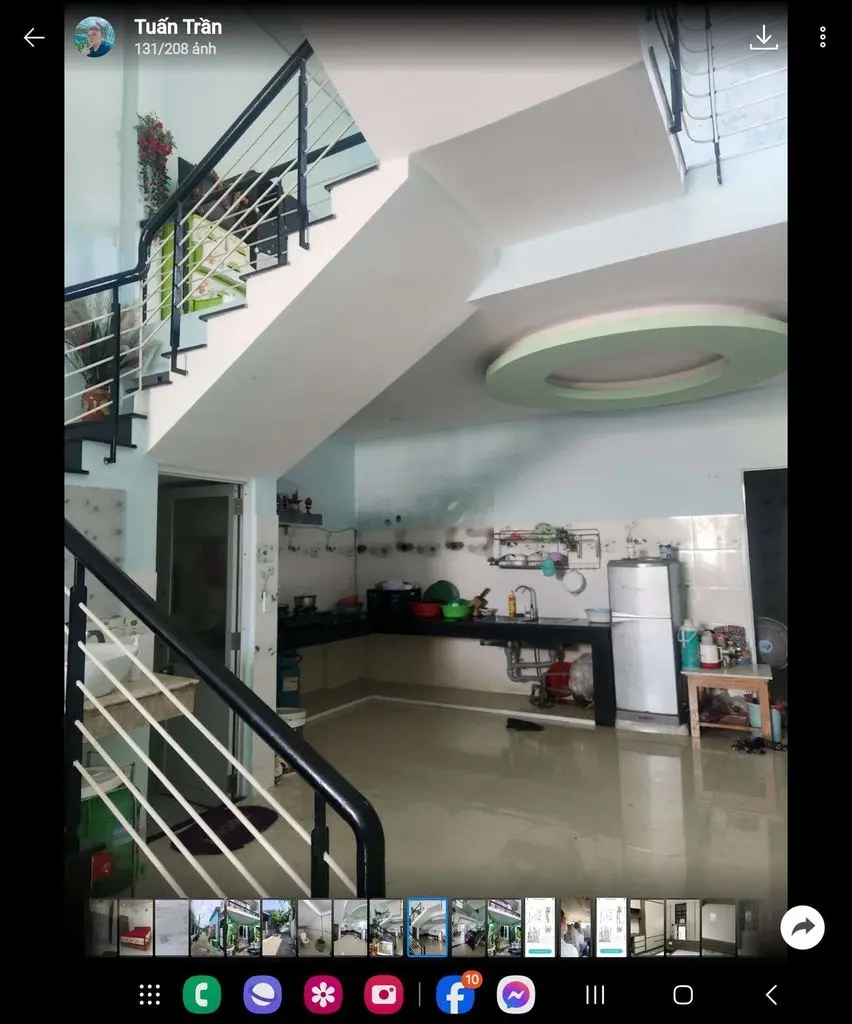Viewport: 852px width, 1024px height.
Task: Show recent apps
Action: (595, 994)
